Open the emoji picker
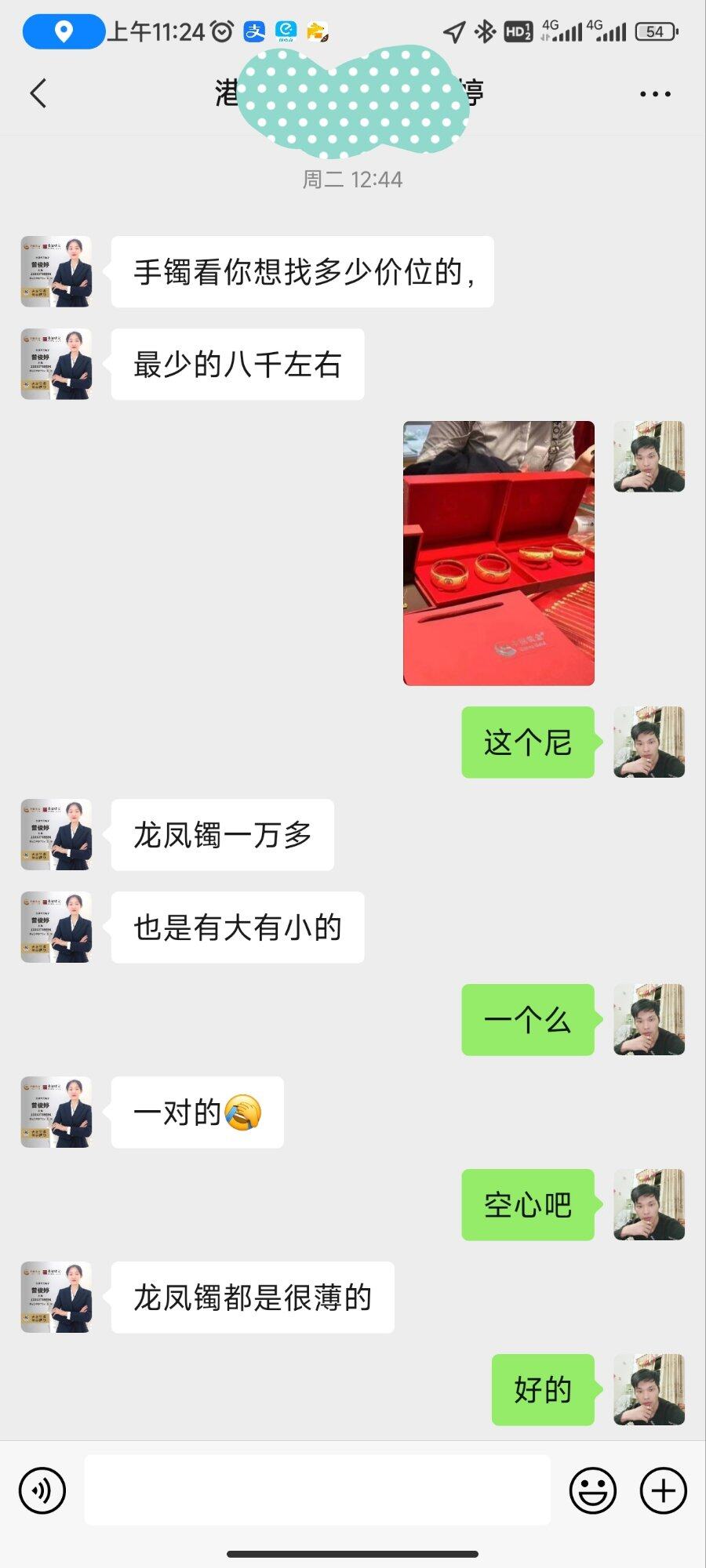Image resolution: width=706 pixels, height=1568 pixels. 592,1490
